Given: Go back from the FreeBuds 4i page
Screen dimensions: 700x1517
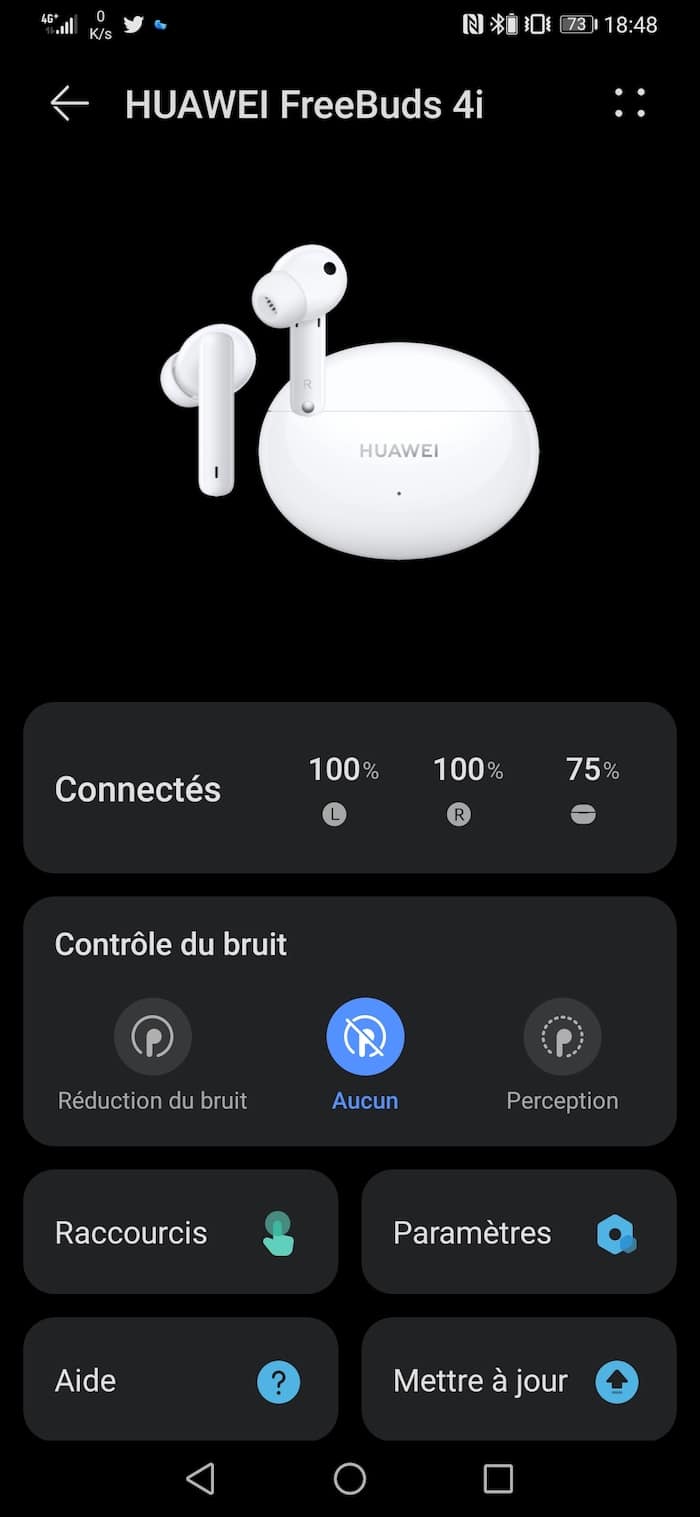Looking at the screenshot, I should pyautogui.click(x=70, y=104).
